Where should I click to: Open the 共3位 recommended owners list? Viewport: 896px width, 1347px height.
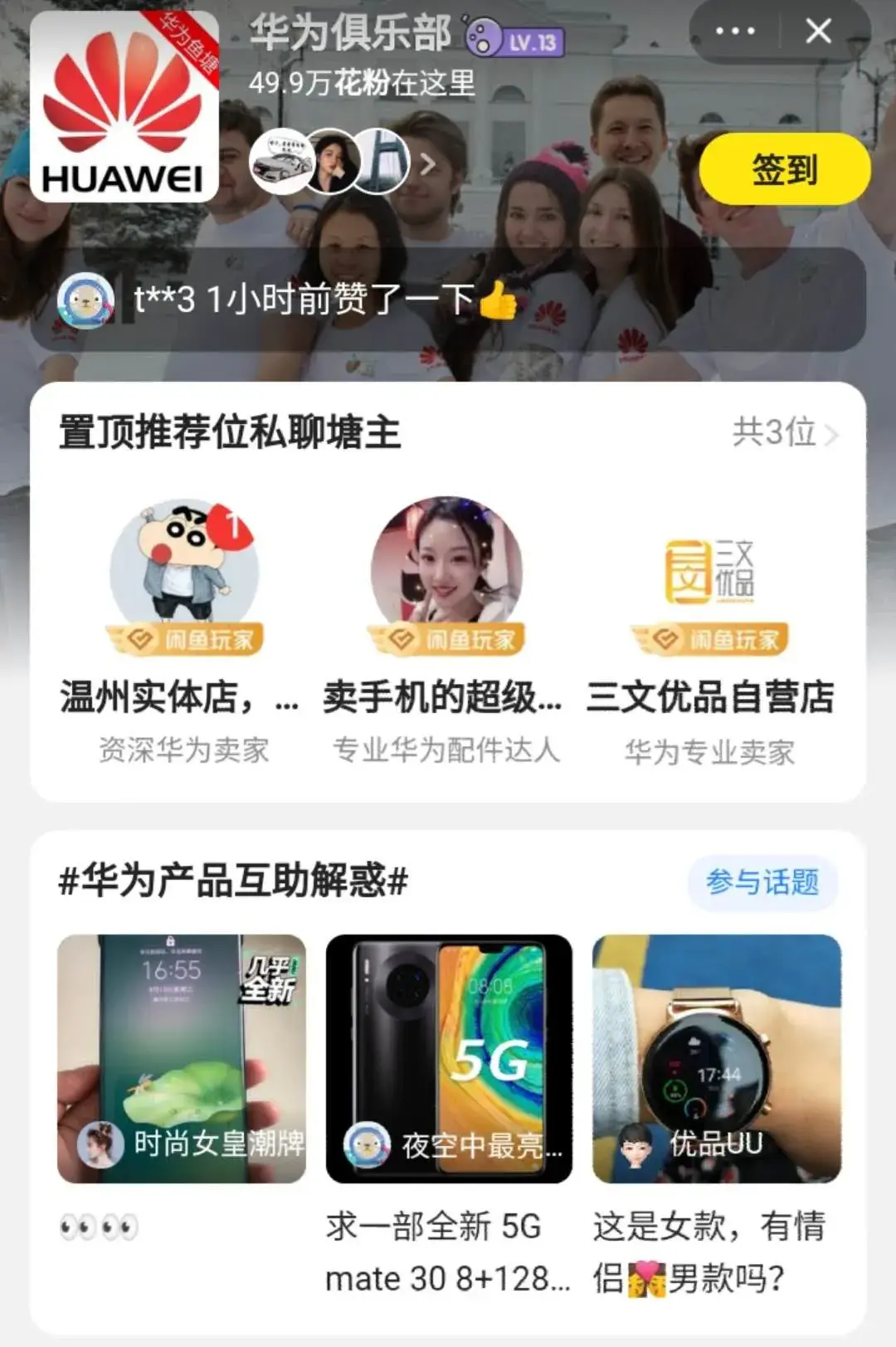(x=784, y=432)
